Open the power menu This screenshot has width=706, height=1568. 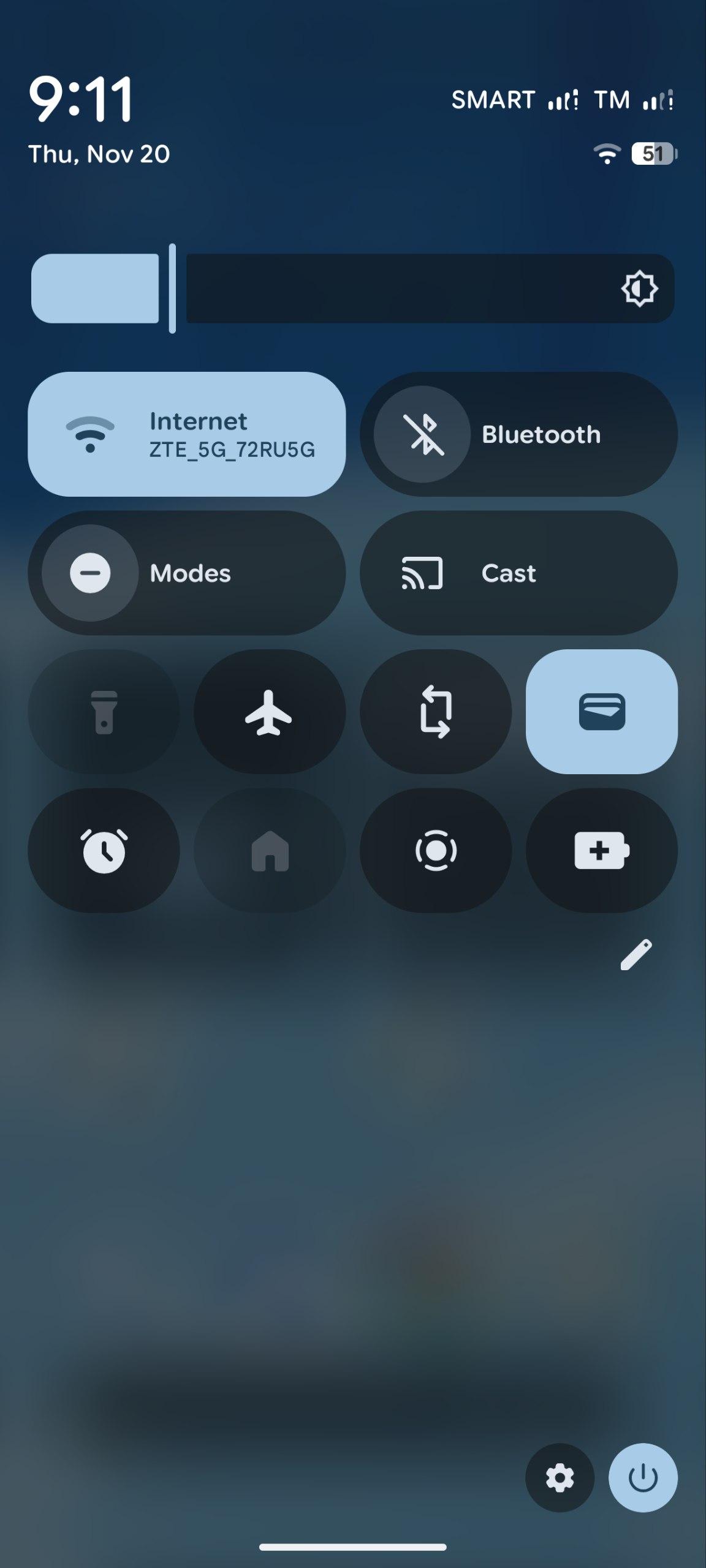coord(643,1478)
